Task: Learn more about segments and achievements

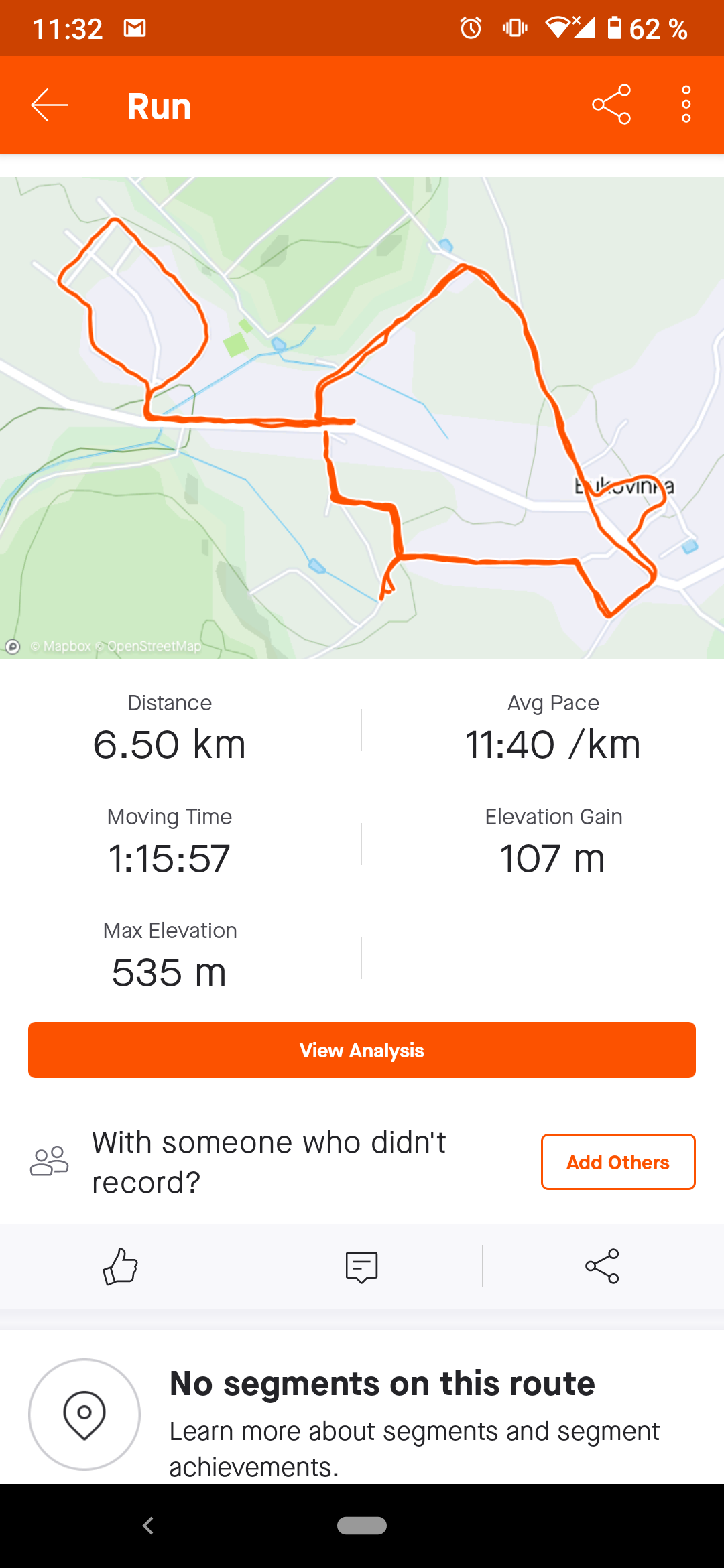Action: tap(414, 1449)
